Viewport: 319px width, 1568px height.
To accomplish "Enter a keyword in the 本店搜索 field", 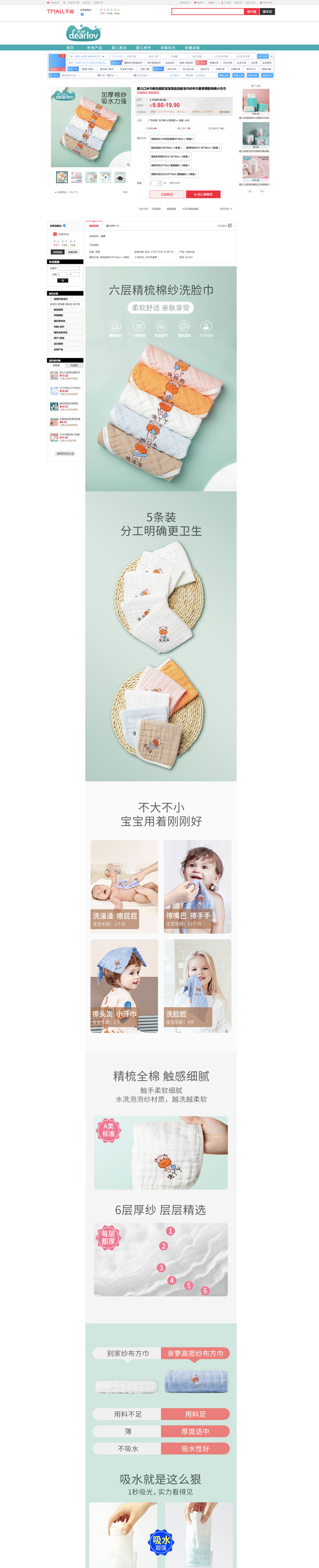I will [x=68, y=269].
